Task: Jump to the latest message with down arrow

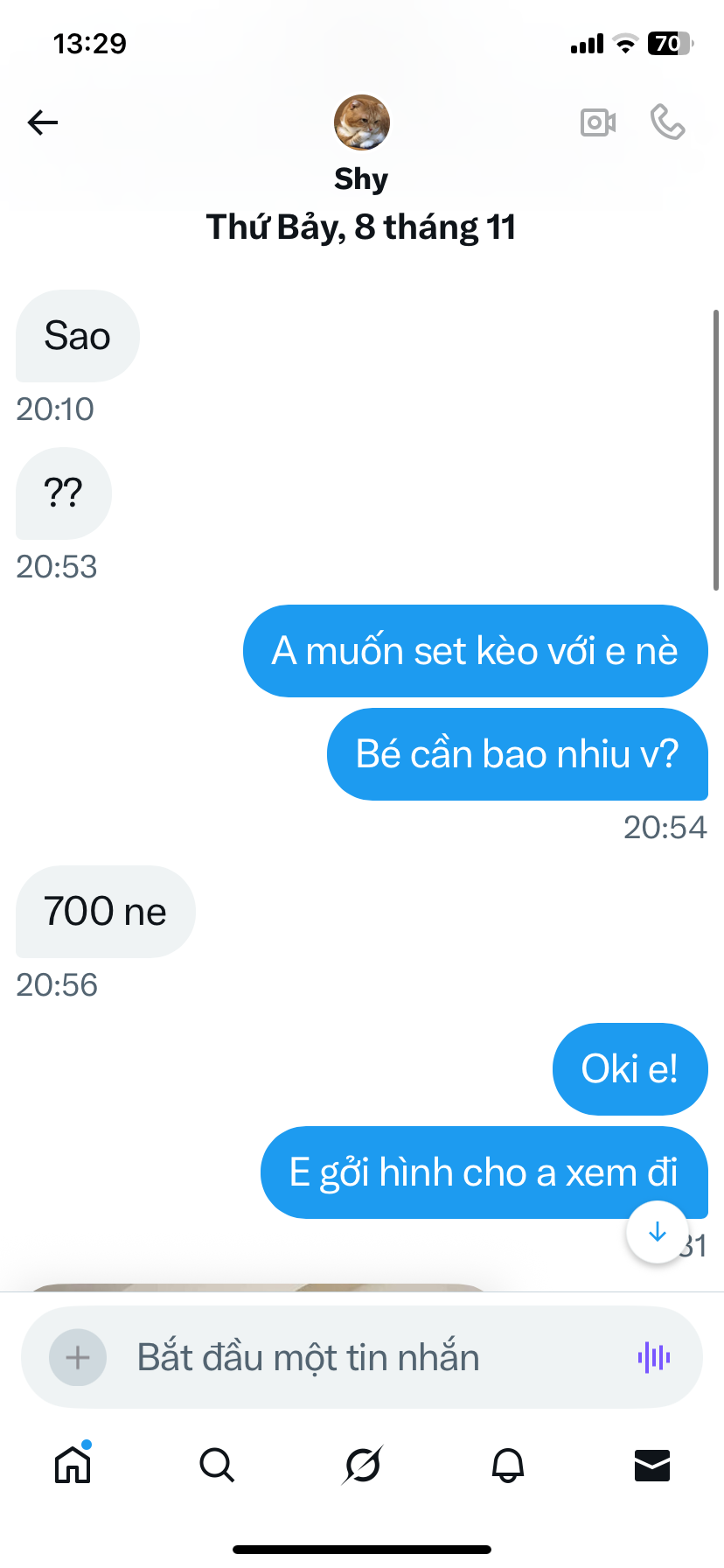Action: [x=658, y=1233]
